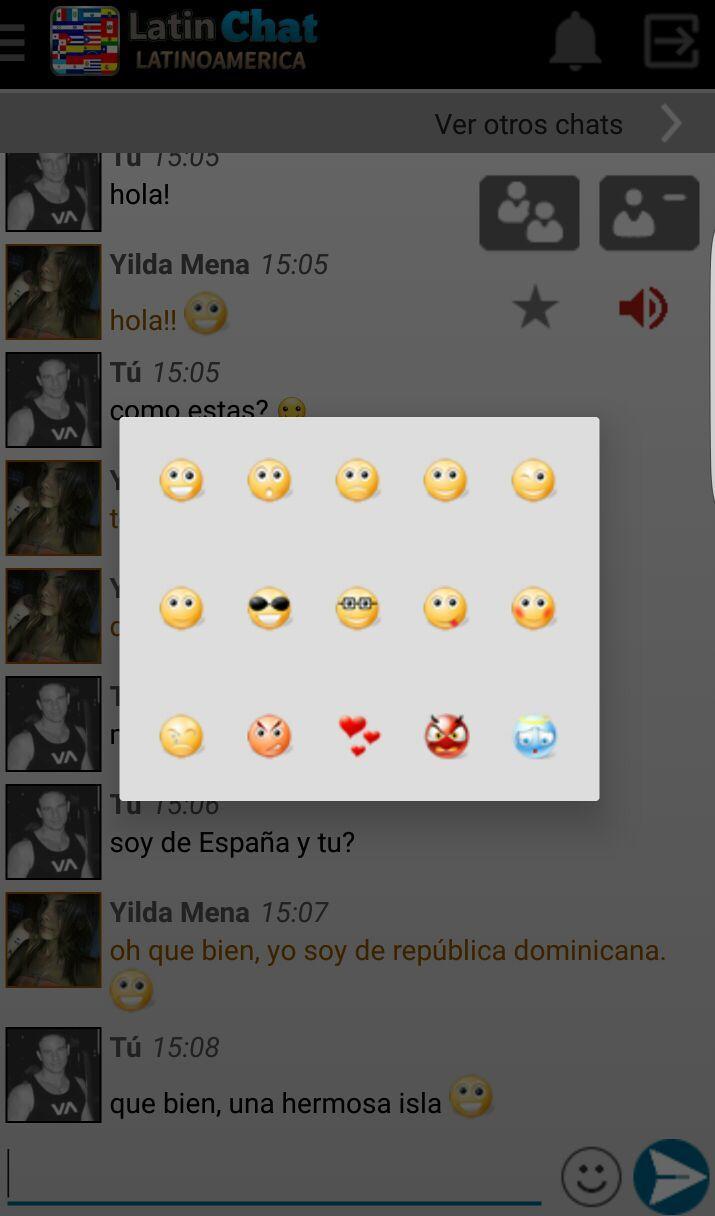
Task: Open the notifications bell
Action: pyautogui.click(x=576, y=42)
